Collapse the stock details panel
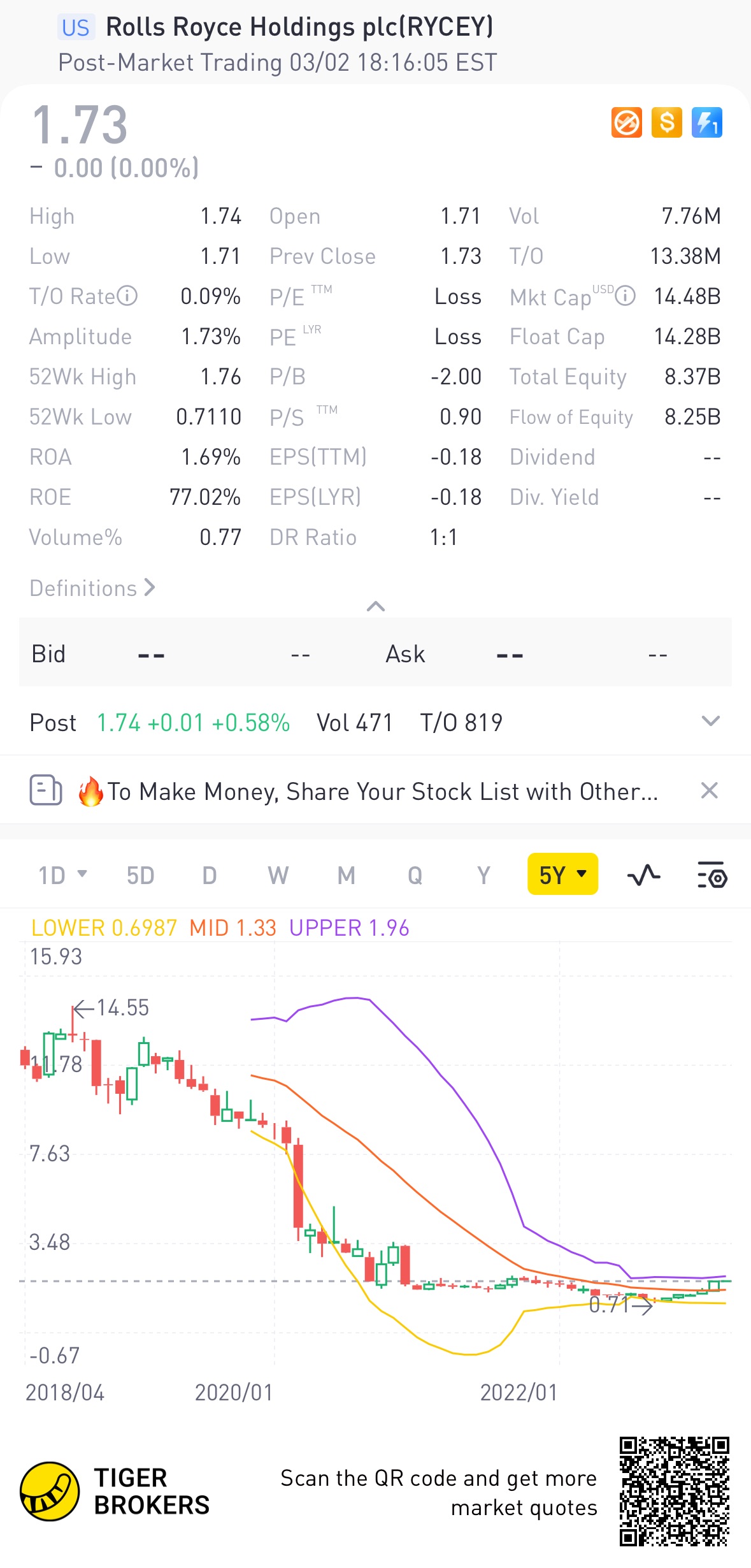751x1568 pixels. pos(376,606)
